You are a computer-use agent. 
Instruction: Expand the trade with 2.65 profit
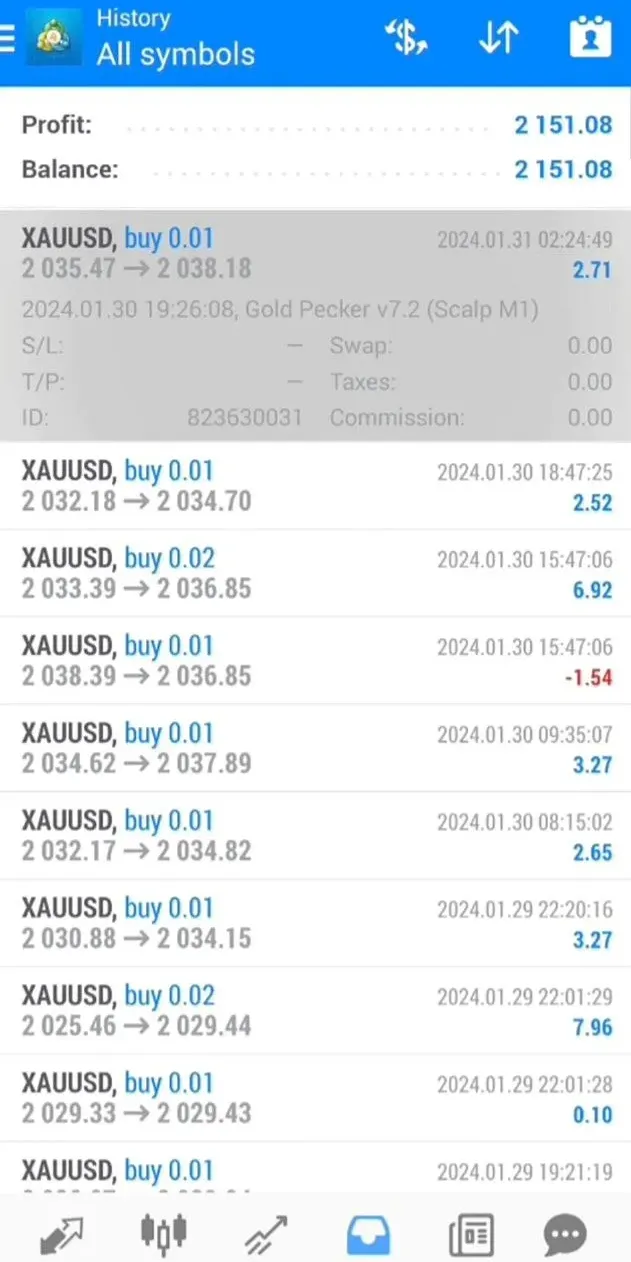(x=315, y=836)
